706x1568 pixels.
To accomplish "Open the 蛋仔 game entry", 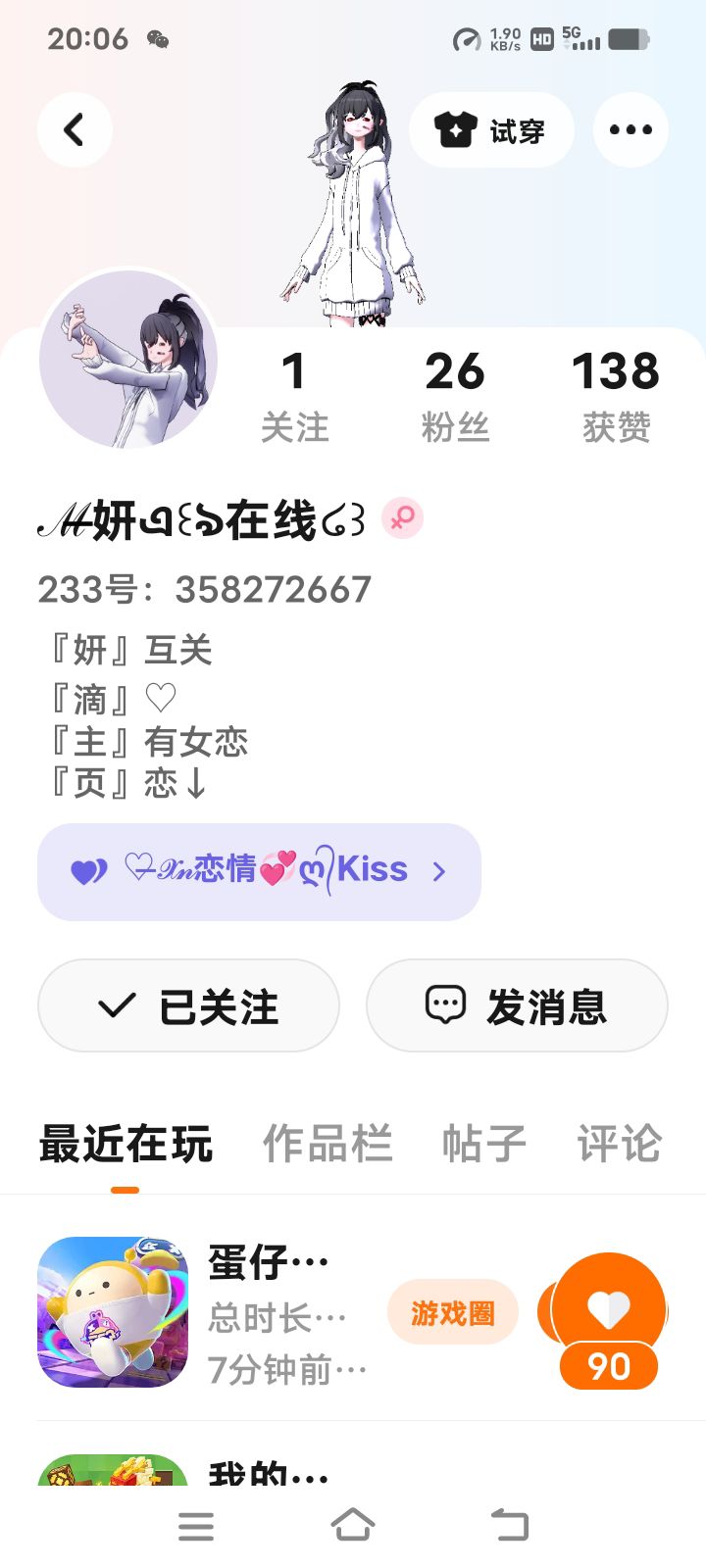I will pos(204,1312).
